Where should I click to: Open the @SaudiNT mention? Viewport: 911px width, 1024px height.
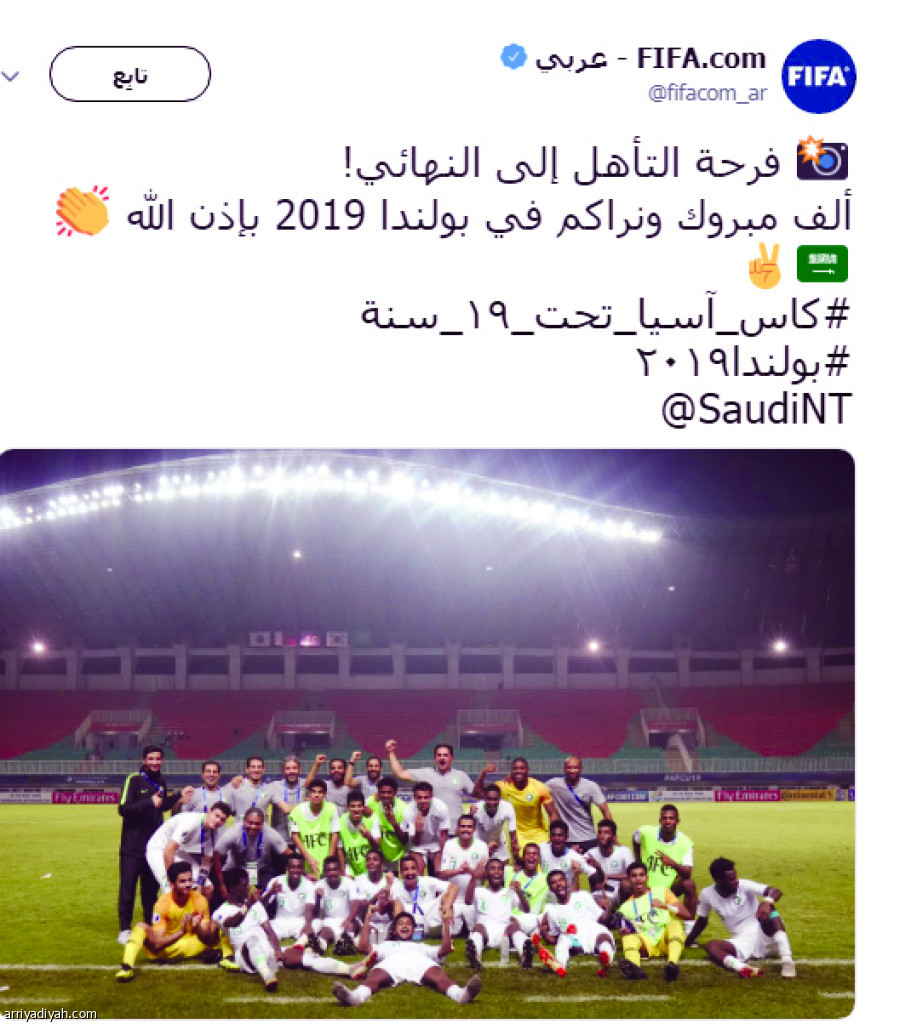pyautogui.click(x=755, y=408)
